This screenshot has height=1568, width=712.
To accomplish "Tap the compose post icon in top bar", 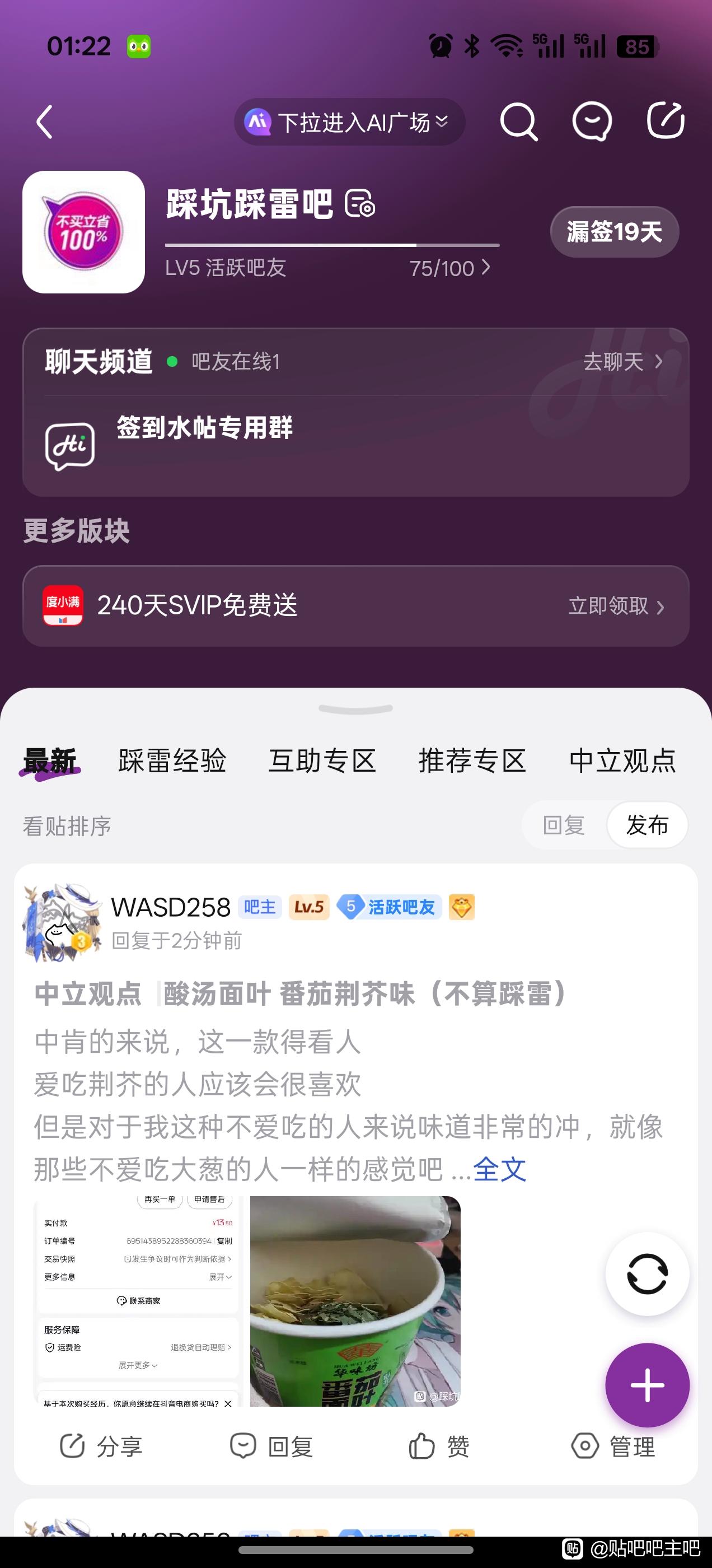I will point(665,121).
